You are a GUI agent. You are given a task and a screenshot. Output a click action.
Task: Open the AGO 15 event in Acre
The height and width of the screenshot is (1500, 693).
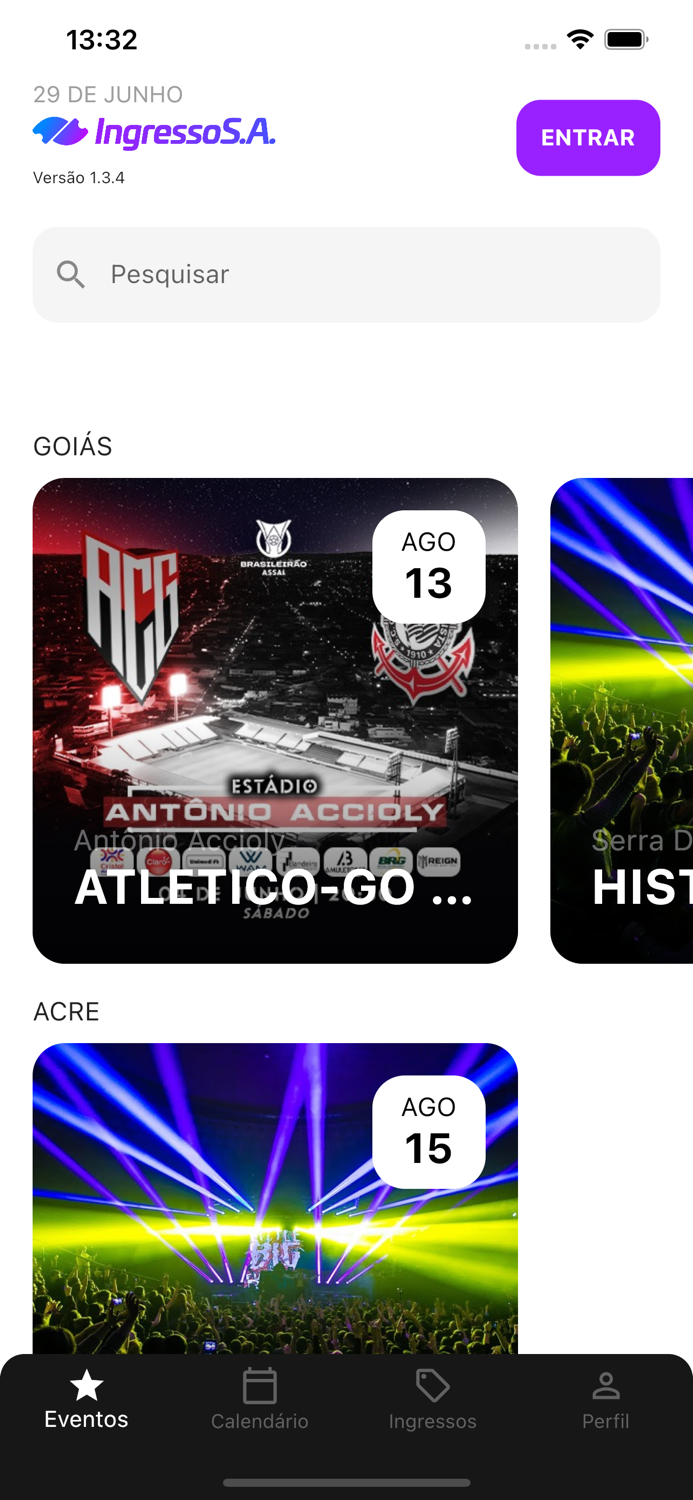(275, 1198)
